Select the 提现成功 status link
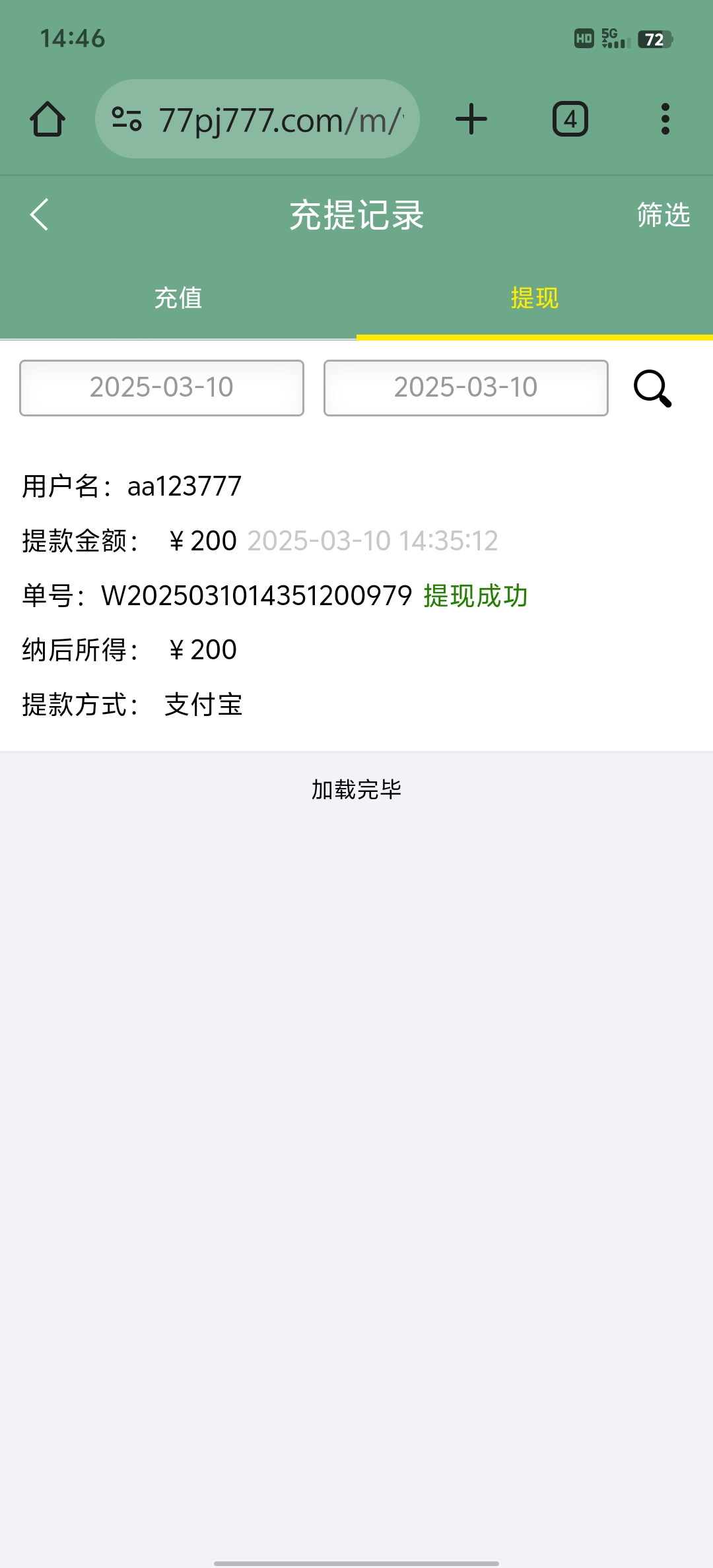This screenshot has width=713, height=1568. pos(477,596)
